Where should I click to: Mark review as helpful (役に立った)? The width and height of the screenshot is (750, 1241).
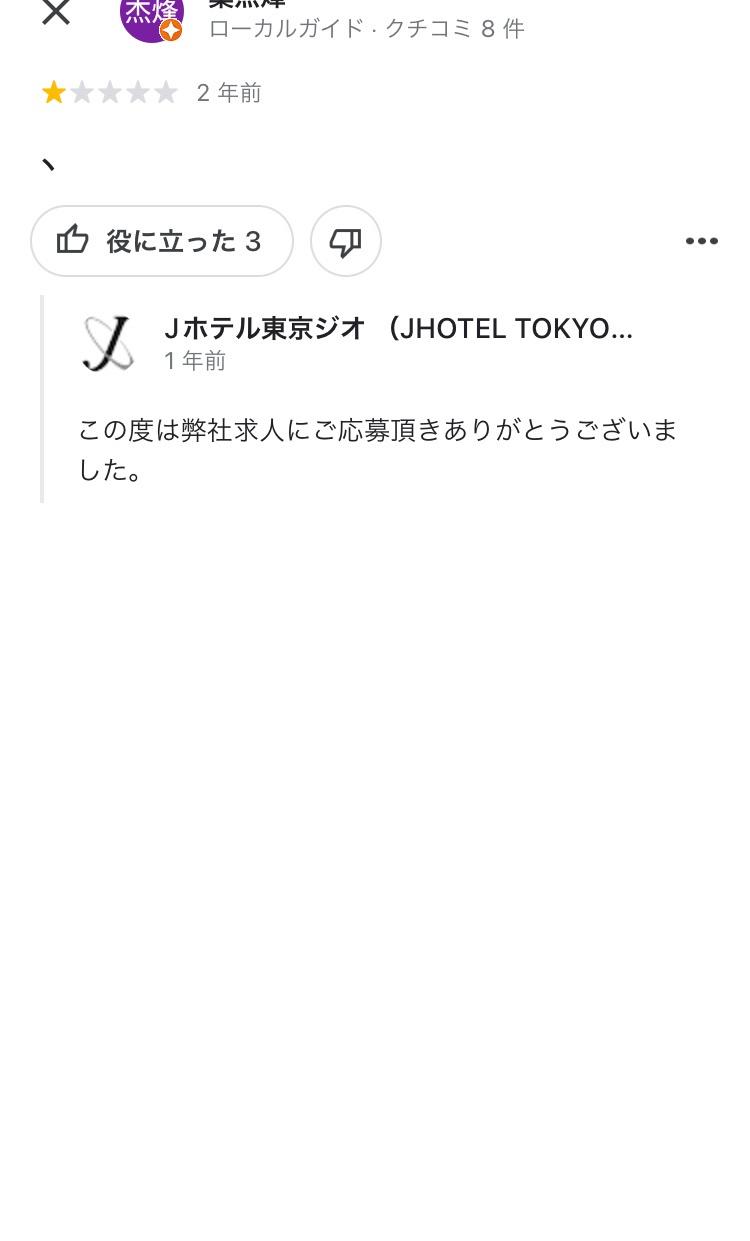(162, 241)
